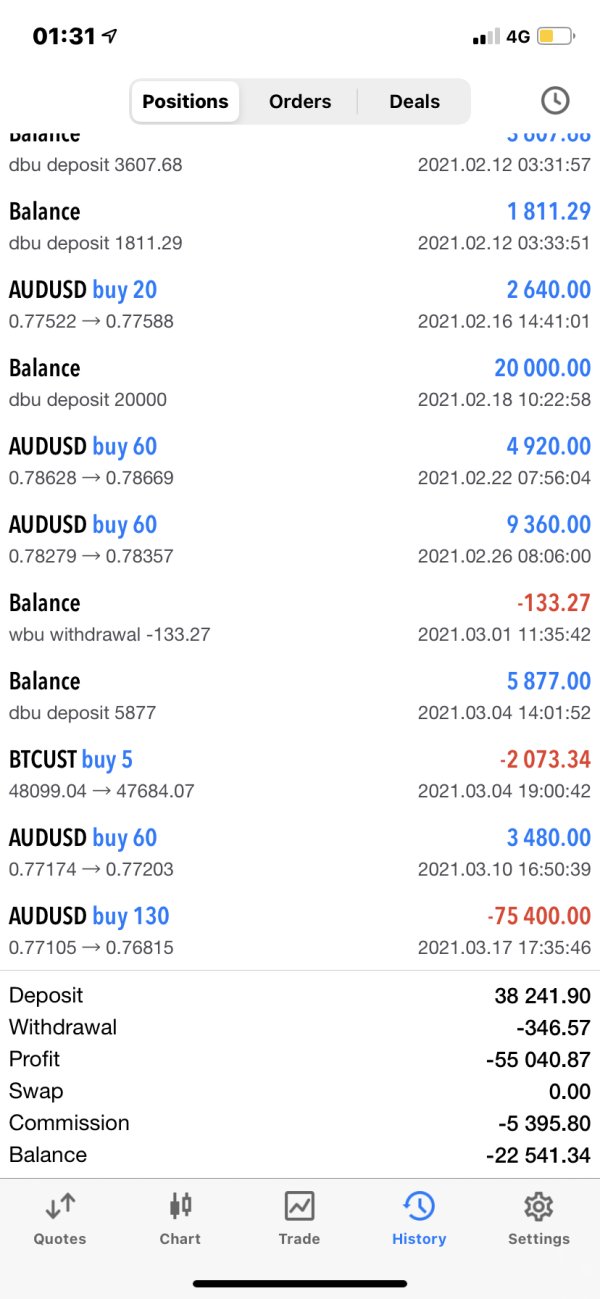Open the Chart tab
The height and width of the screenshot is (1299, 600).
coord(180,1219)
